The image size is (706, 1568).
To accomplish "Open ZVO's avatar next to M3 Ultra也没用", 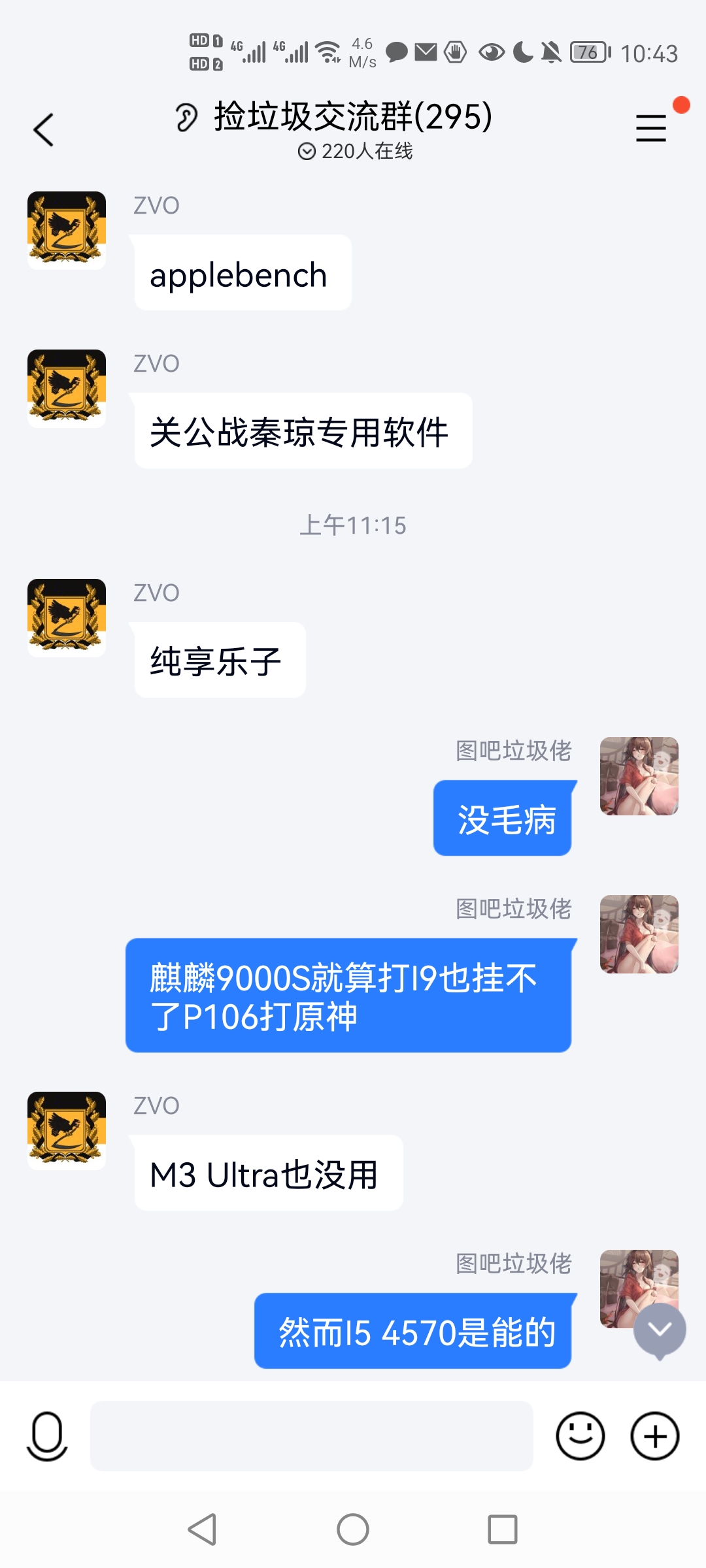I will coord(67,1130).
